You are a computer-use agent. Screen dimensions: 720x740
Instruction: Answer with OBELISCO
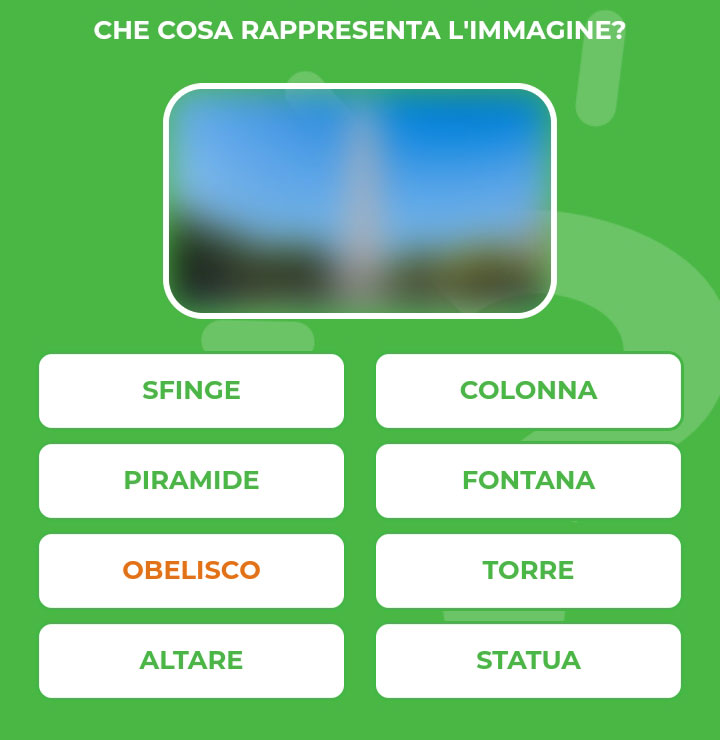[191, 570]
